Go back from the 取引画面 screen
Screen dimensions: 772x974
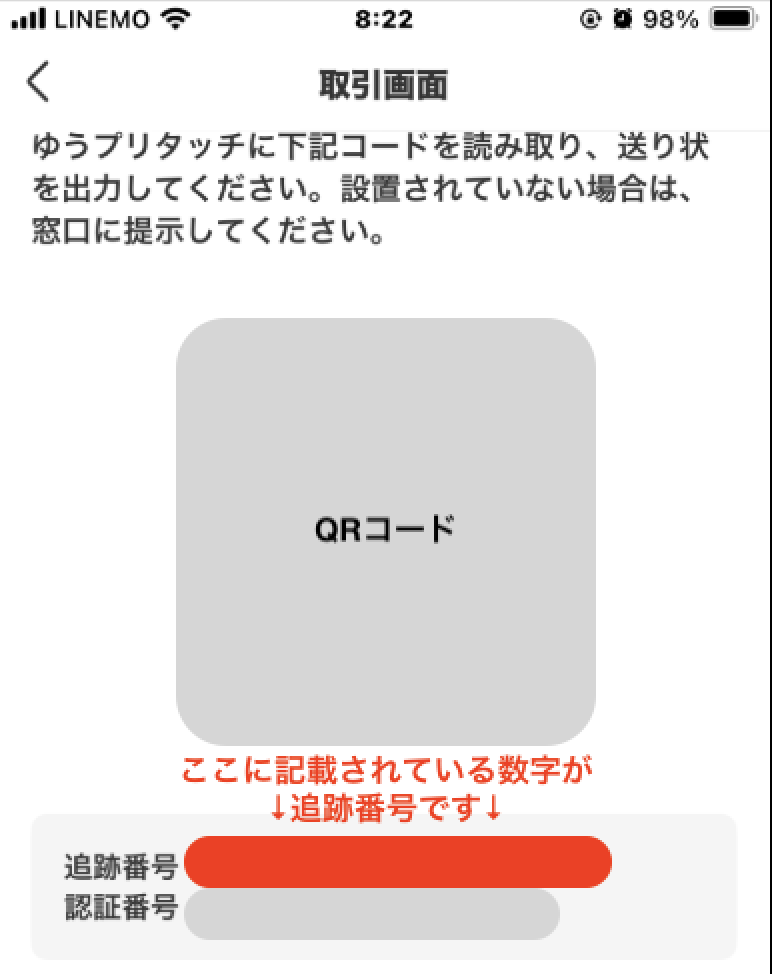(x=38, y=82)
